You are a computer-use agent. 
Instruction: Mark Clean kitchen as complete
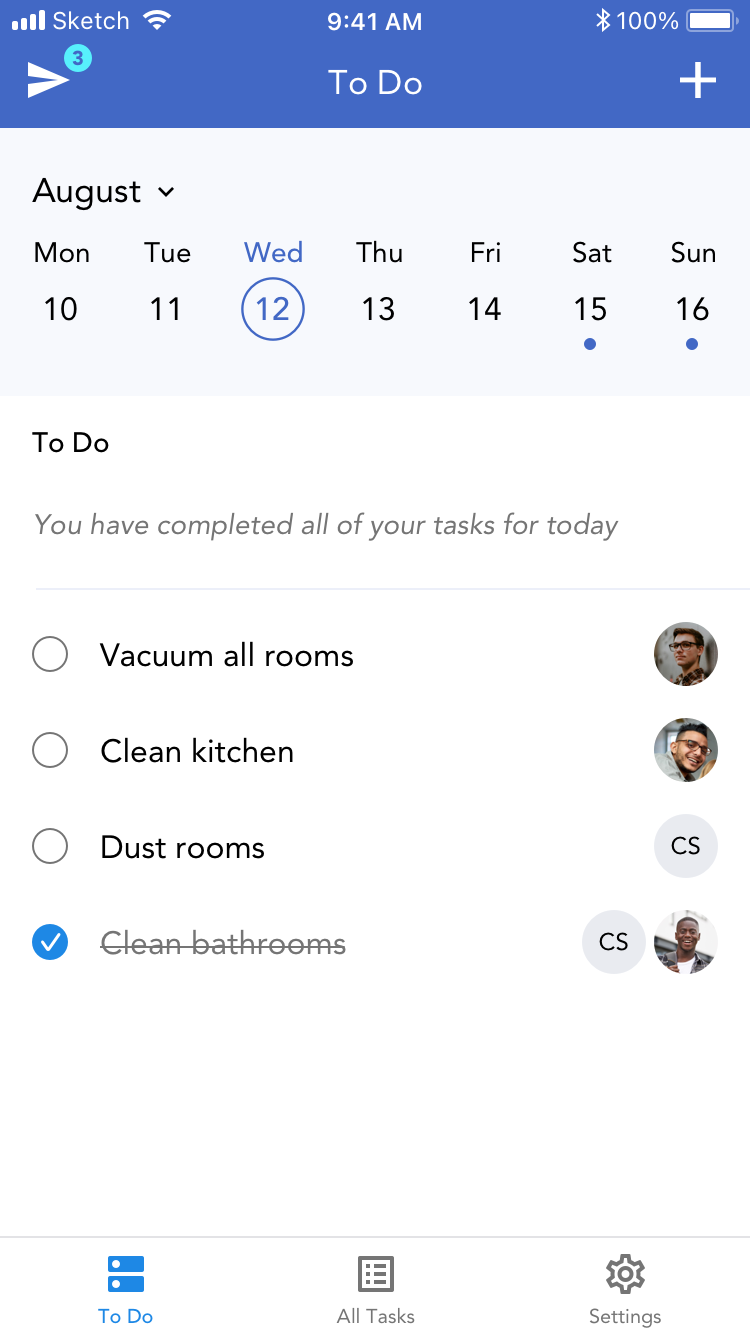pyautogui.click(x=50, y=751)
